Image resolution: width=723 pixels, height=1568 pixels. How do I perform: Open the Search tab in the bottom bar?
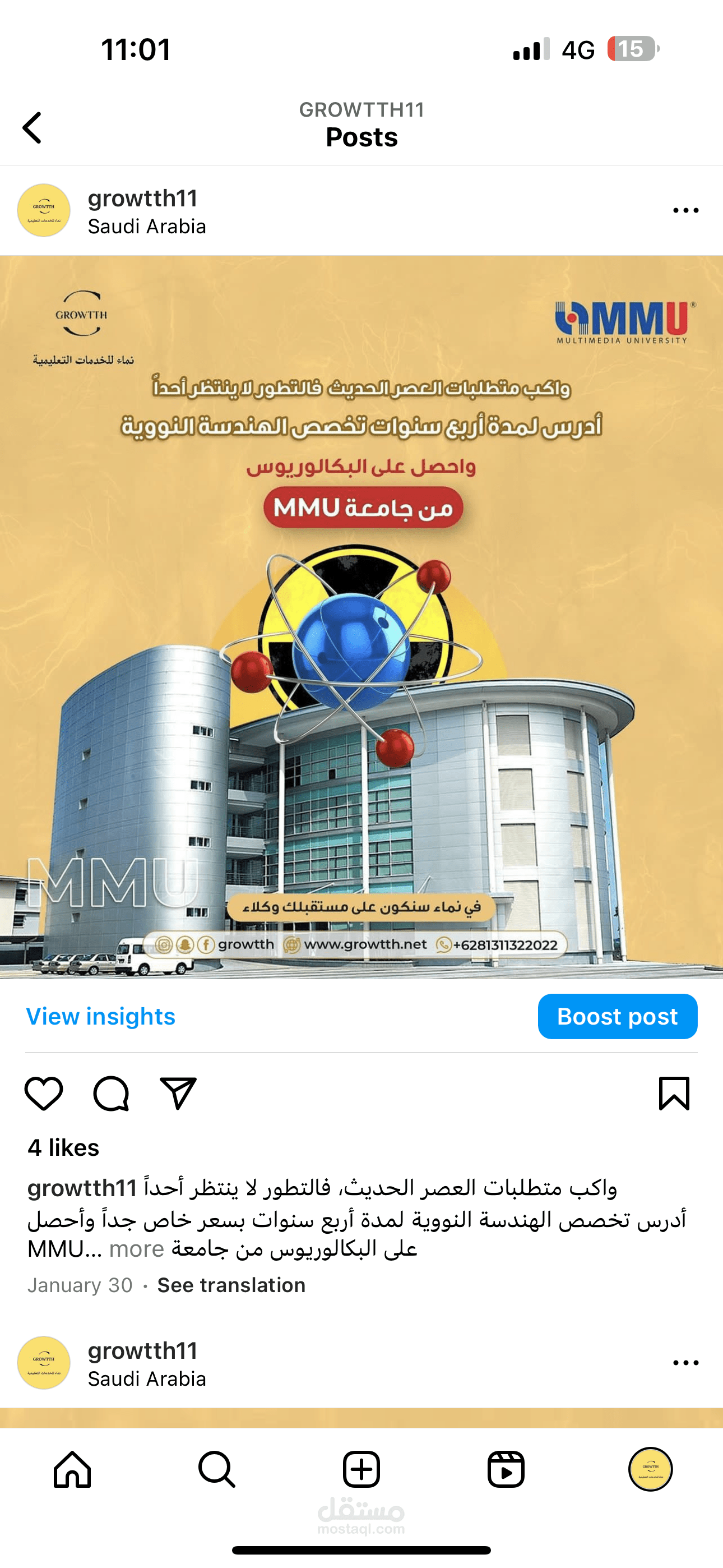point(217,1469)
